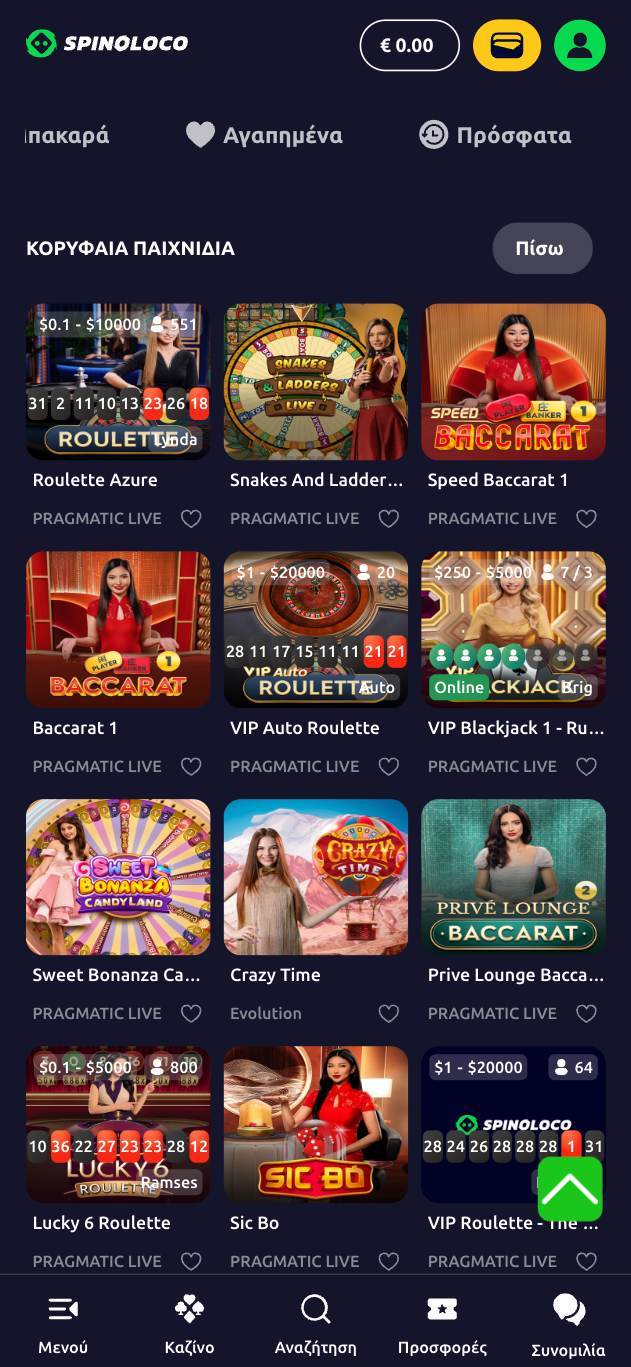Open the Προσφορές offers tab
Screen dimensions: 631x1367
pos(442,1323)
